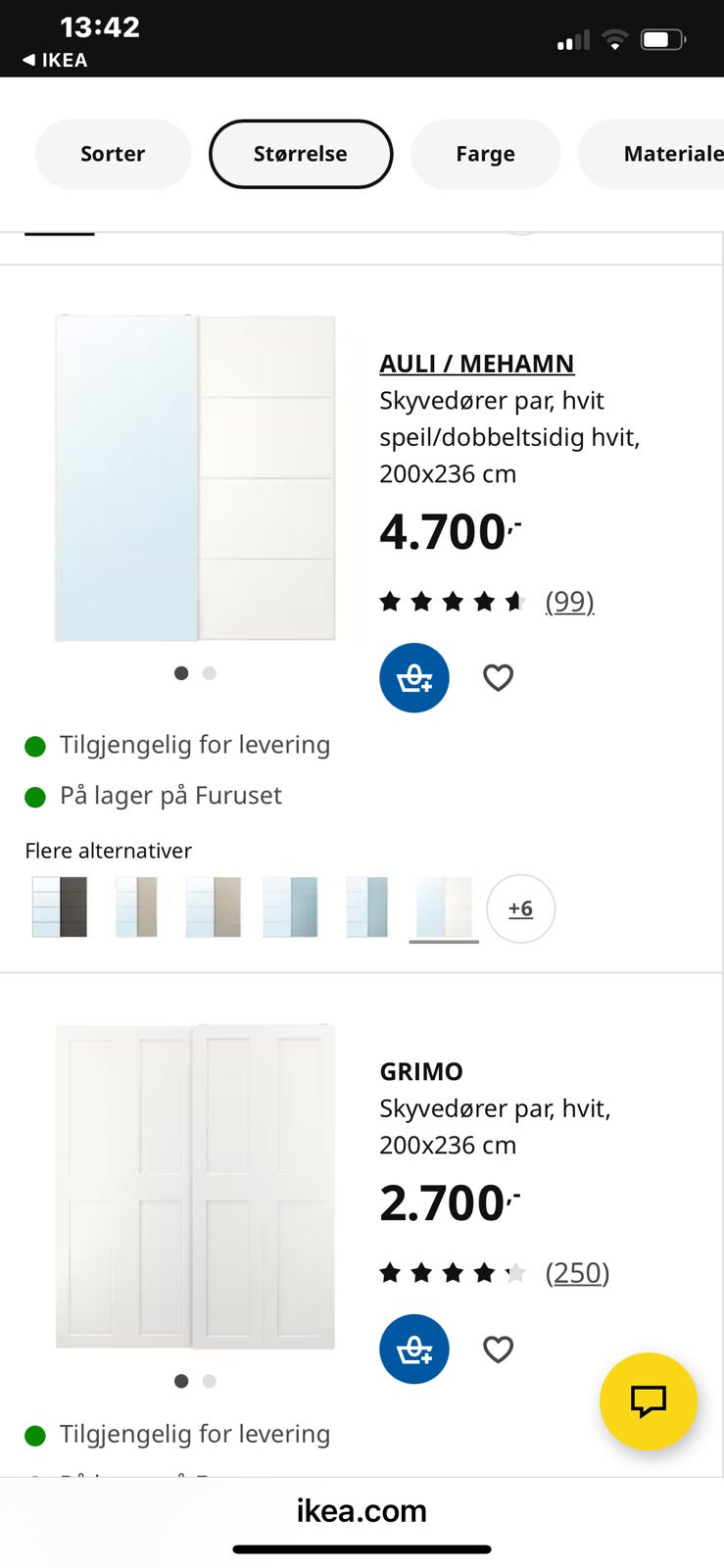The width and height of the screenshot is (724, 1568).
Task: Open the Farge filter options
Action: [485, 154]
